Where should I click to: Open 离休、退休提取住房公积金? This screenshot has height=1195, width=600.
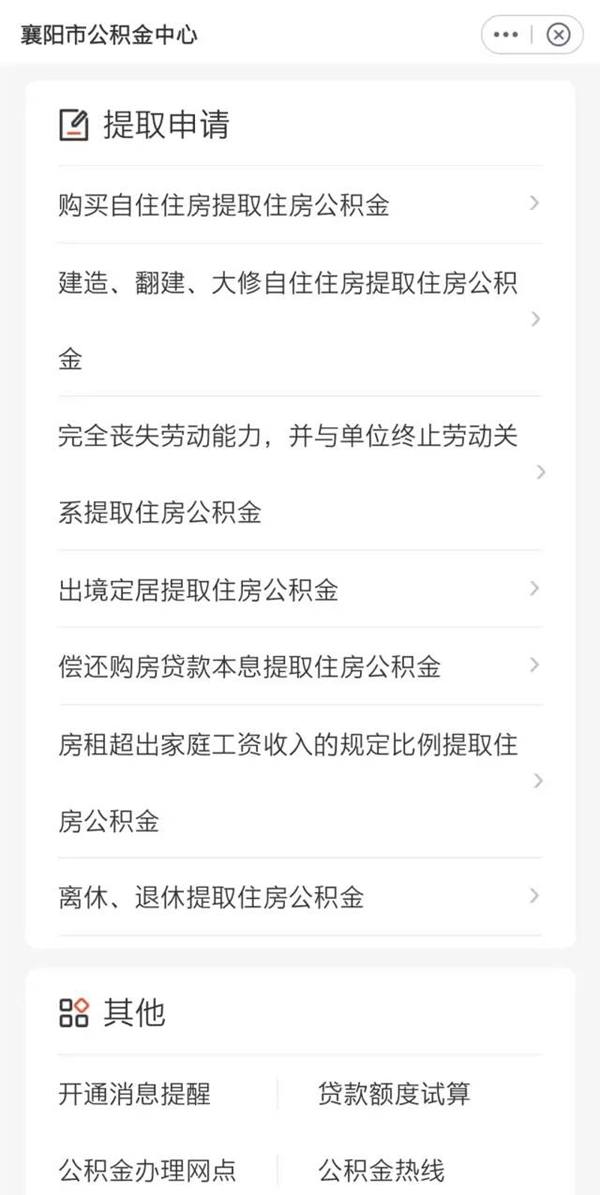click(300, 897)
